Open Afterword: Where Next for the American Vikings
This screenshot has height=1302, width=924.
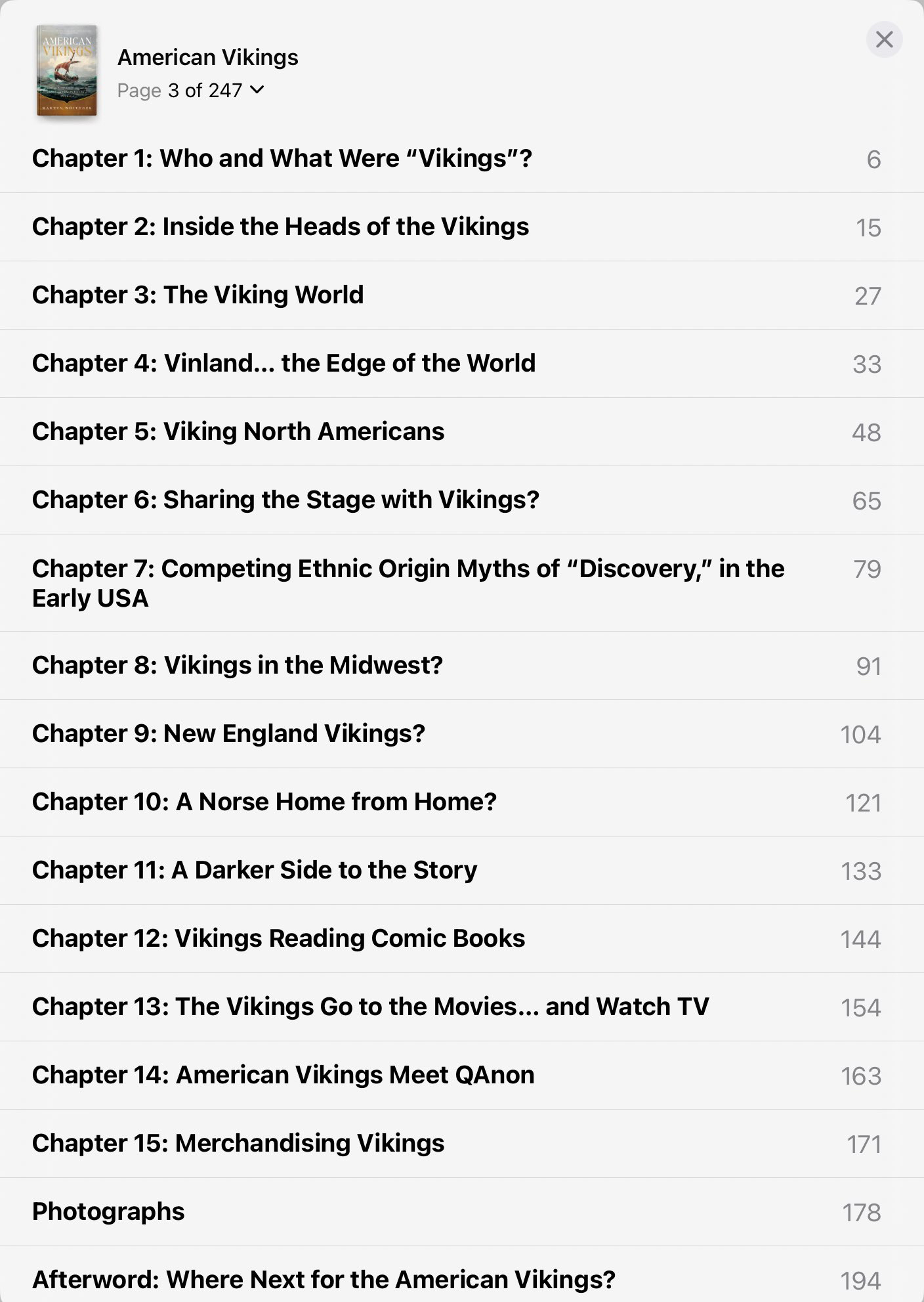(x=324, y=1279)
